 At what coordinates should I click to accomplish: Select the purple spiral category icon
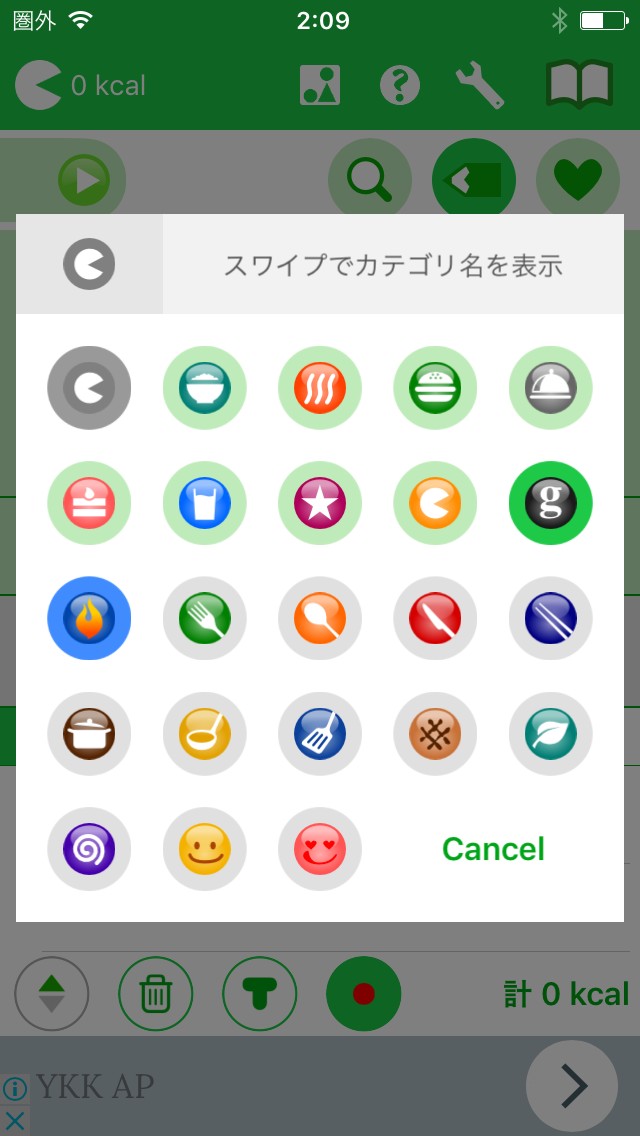[89, 849]
